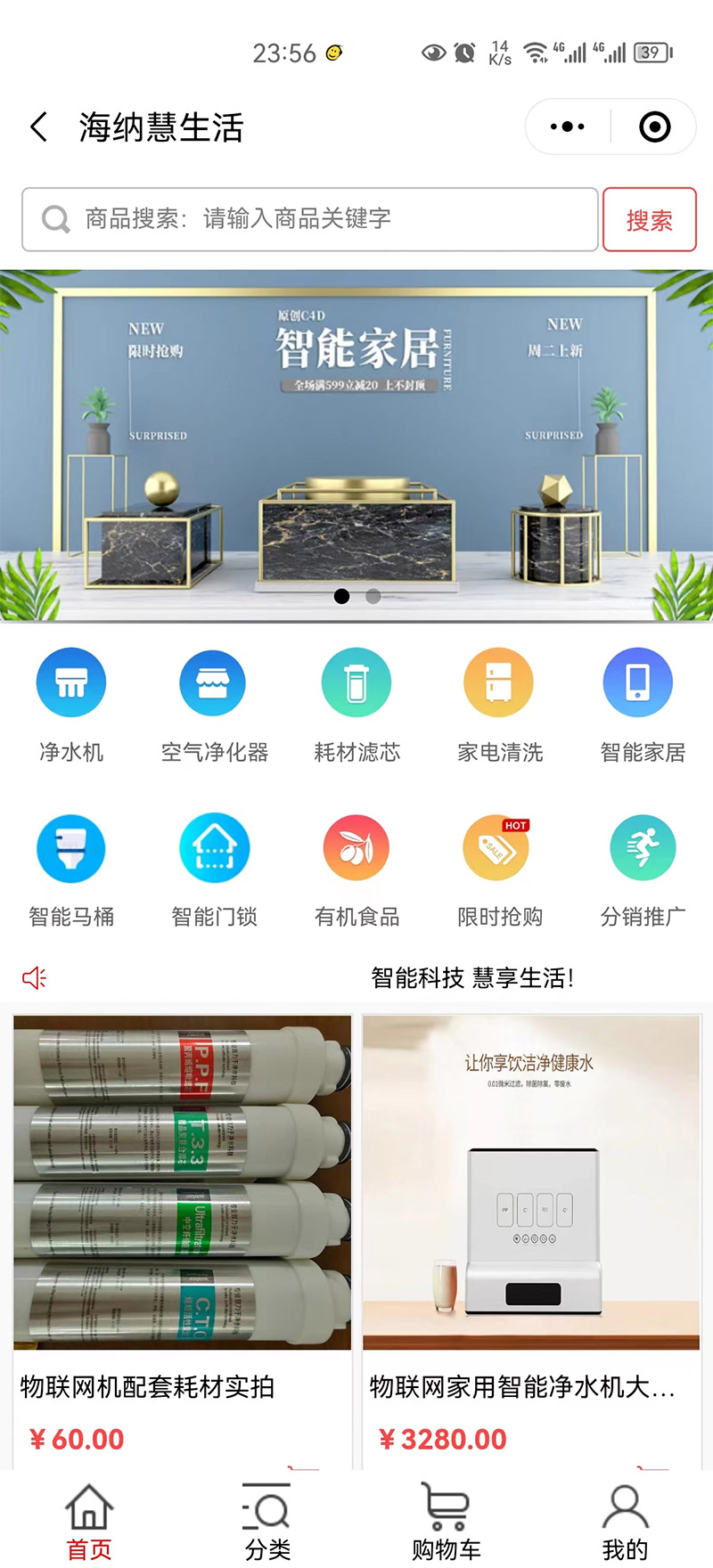Tap the red 搜索 button
The height and width of the screenshot is (1568, 713).
pyautogui.click(x=649, y=220)
